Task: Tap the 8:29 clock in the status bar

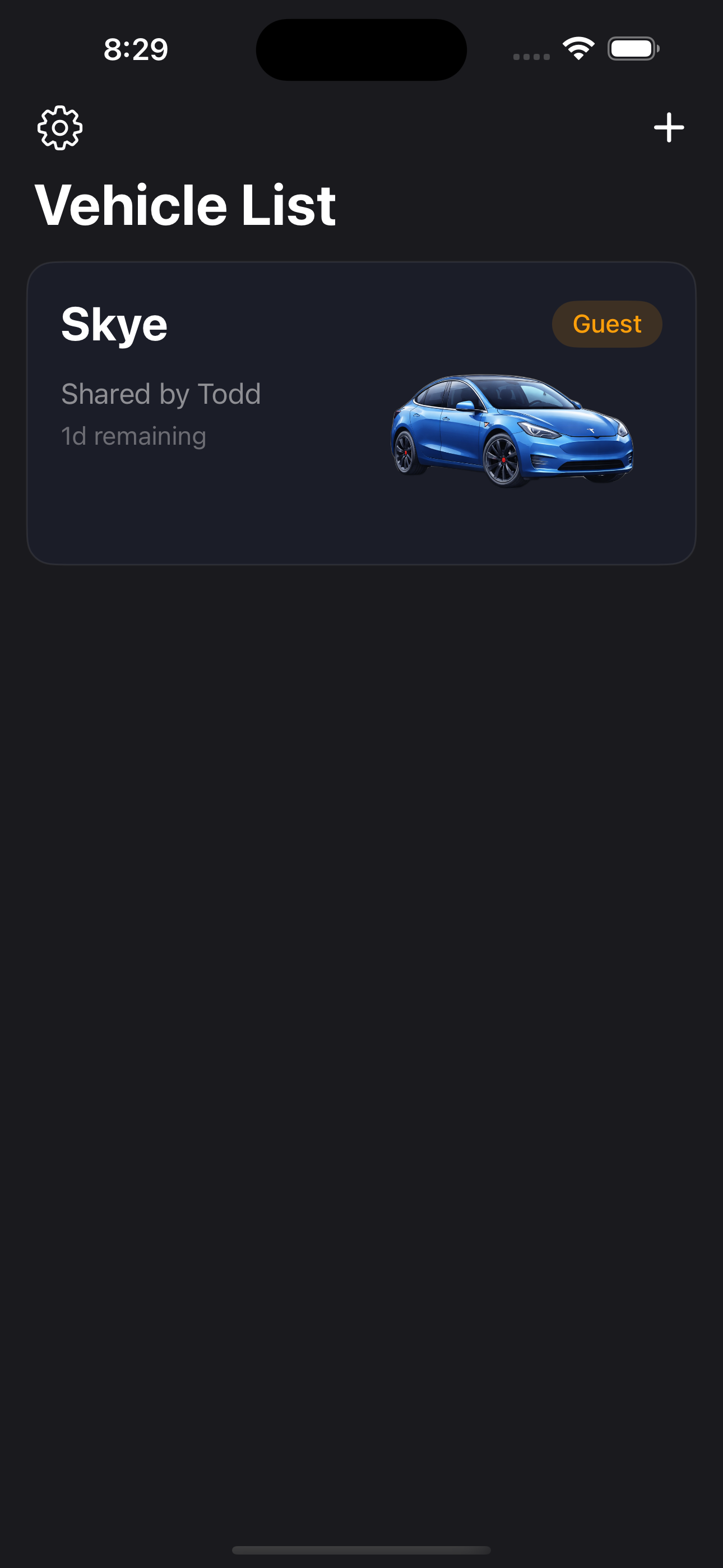Action: [x=135, y=49]
